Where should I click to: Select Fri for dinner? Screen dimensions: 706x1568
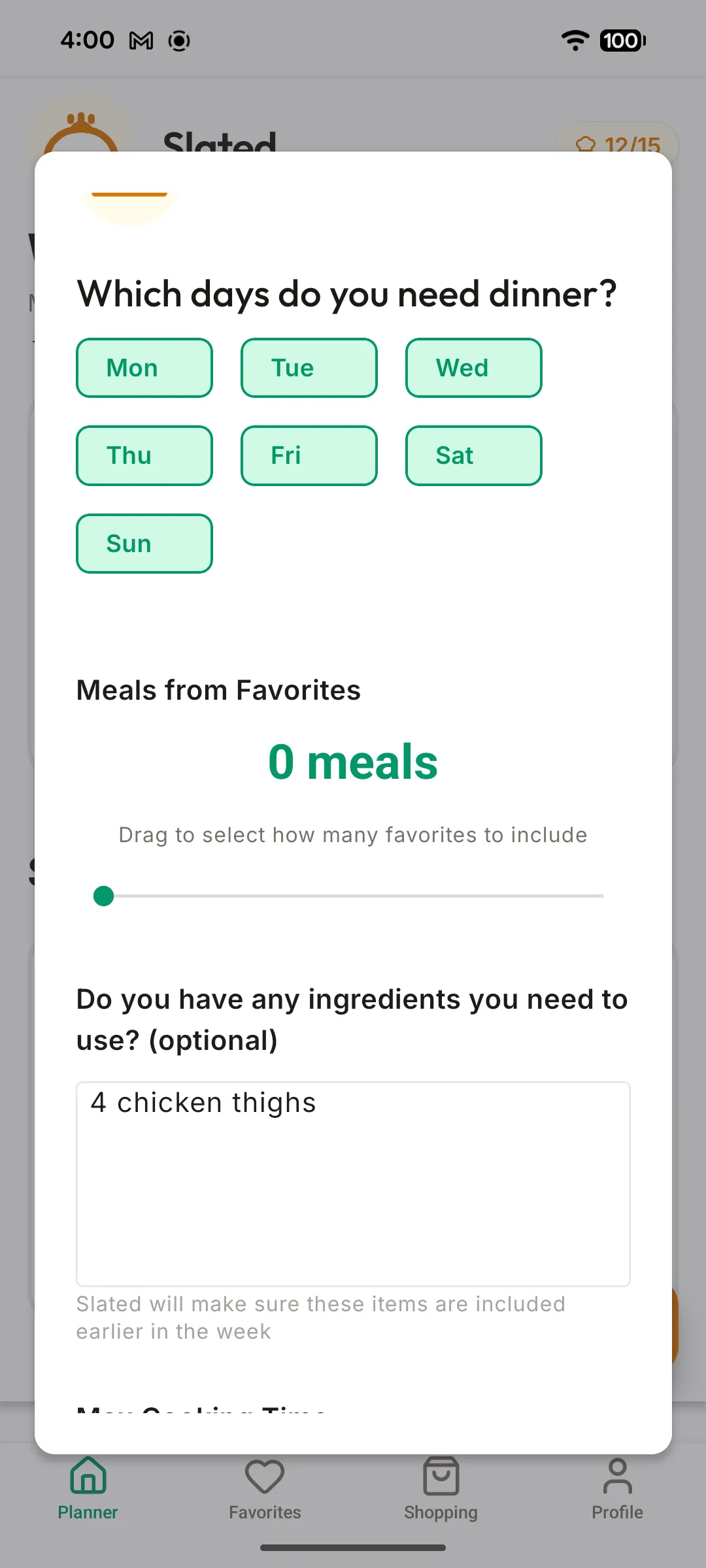[309, 455]
